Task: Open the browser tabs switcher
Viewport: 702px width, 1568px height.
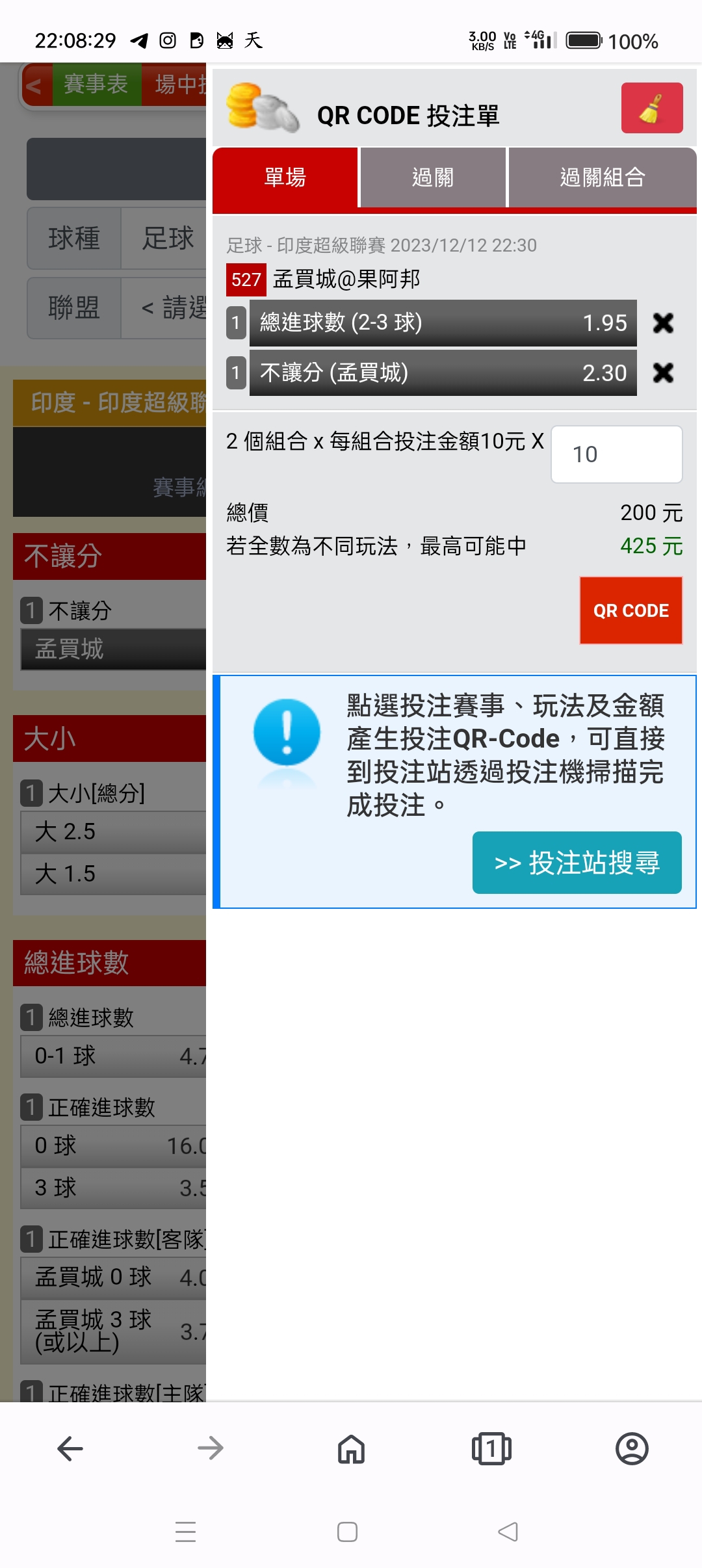Action: pyautogui.click(x=491, y=1448)
